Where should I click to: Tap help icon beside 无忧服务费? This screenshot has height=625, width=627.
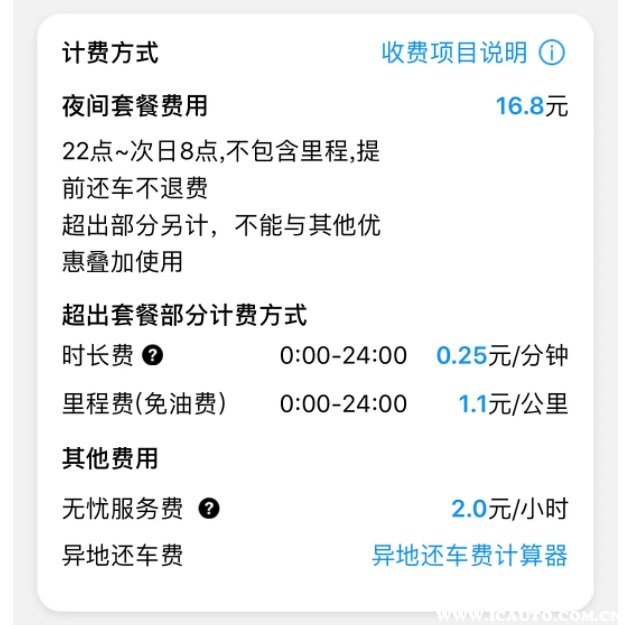[x=208, y=509]
